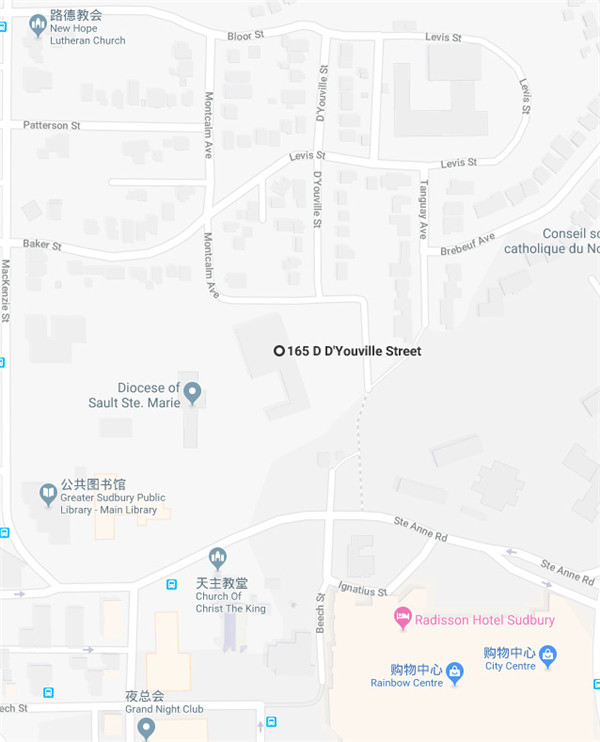View Radisson Hotel Sudbury hotel marker
600x742 pixels.
(x=402, y=617)
